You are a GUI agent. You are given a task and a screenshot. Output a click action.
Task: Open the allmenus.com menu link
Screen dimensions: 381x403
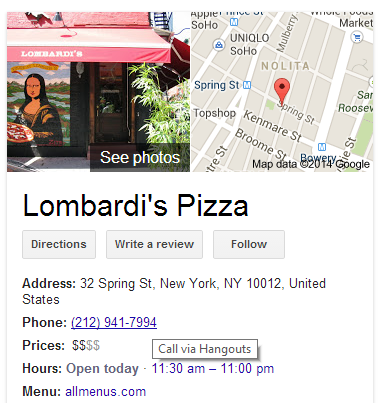pyautogui.click(x=106, y=391)
